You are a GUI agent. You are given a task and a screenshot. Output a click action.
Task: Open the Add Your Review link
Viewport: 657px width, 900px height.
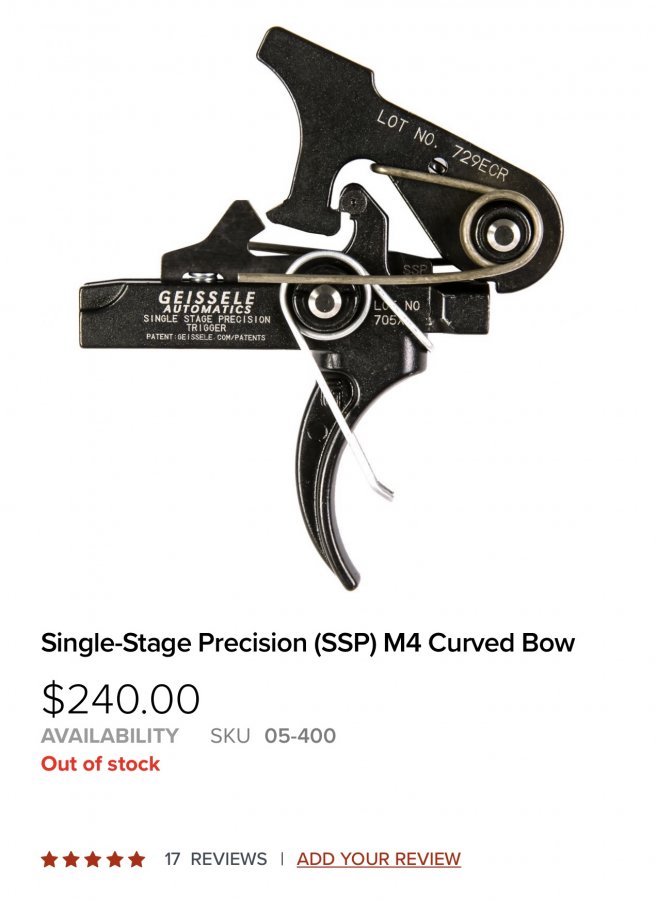click(378, 859)
